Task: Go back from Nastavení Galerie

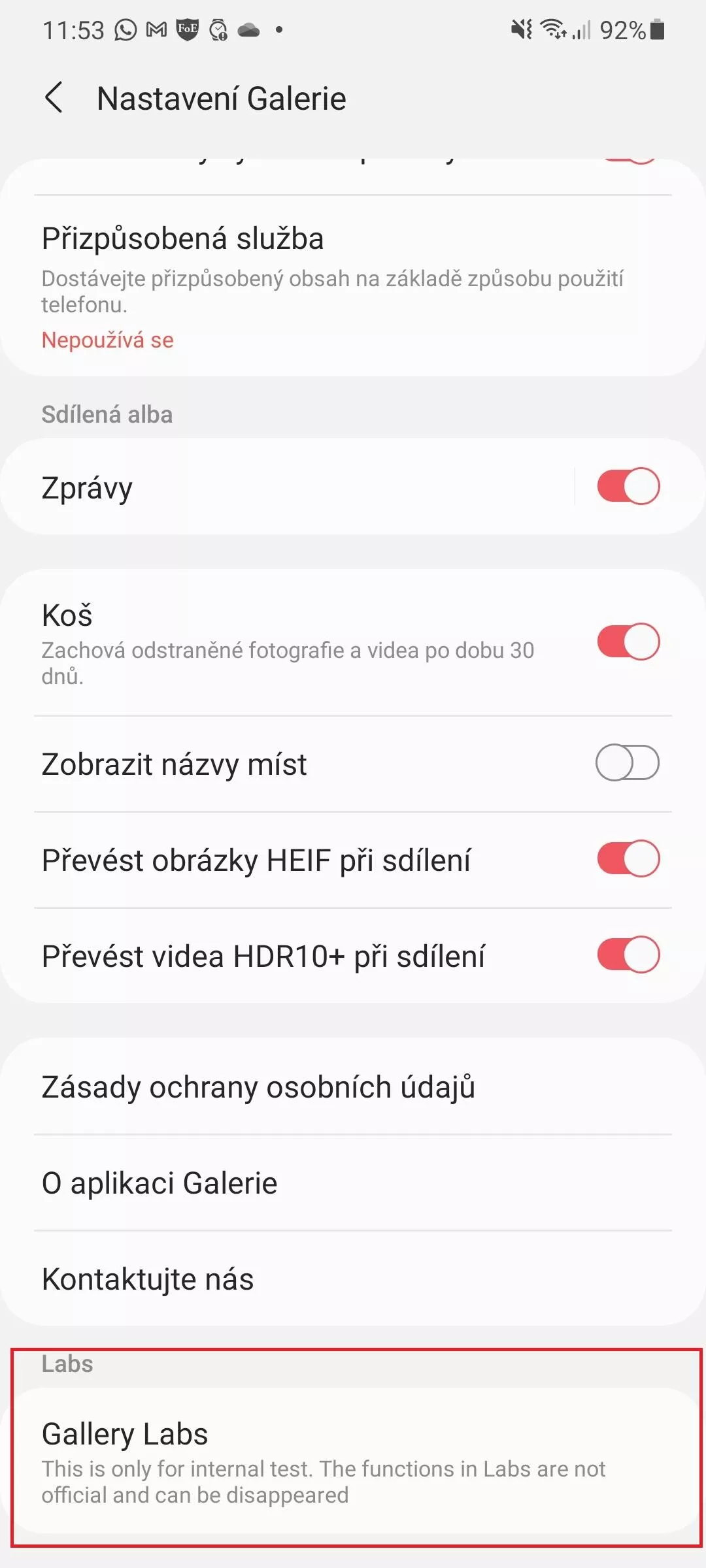Action: click(x=54, y=98)
